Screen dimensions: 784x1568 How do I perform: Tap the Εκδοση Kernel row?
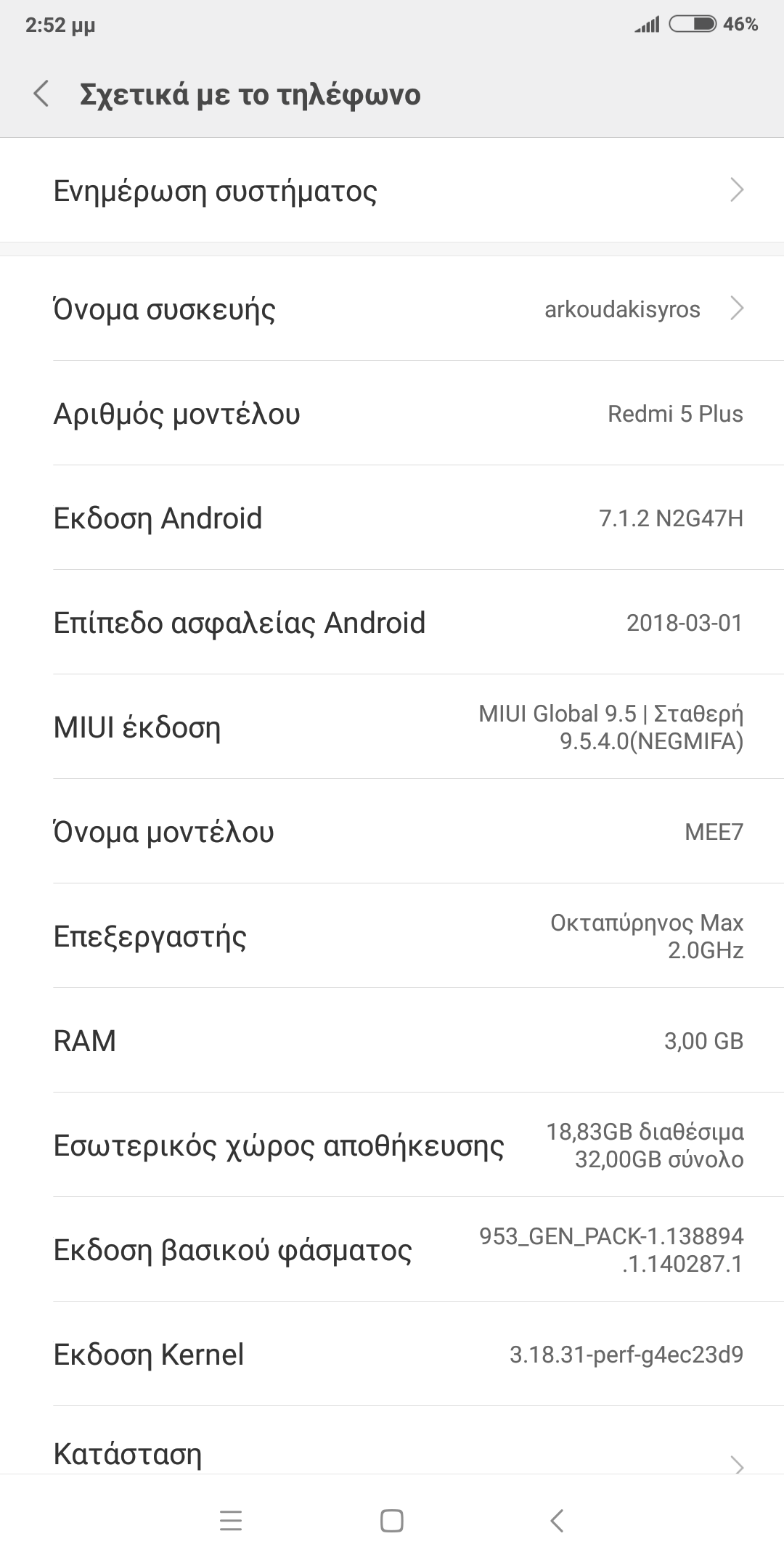pyautogui.click(x=392, y=1355)
